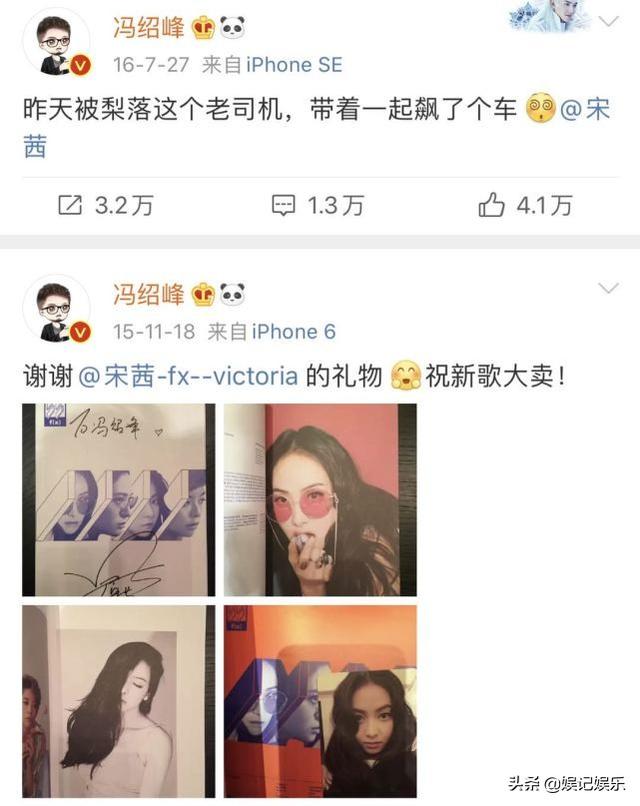640x806 pixels.
Task: Open the username 冯绍峰 on the 15-11-18 post
Action: (x=148, y=295)
